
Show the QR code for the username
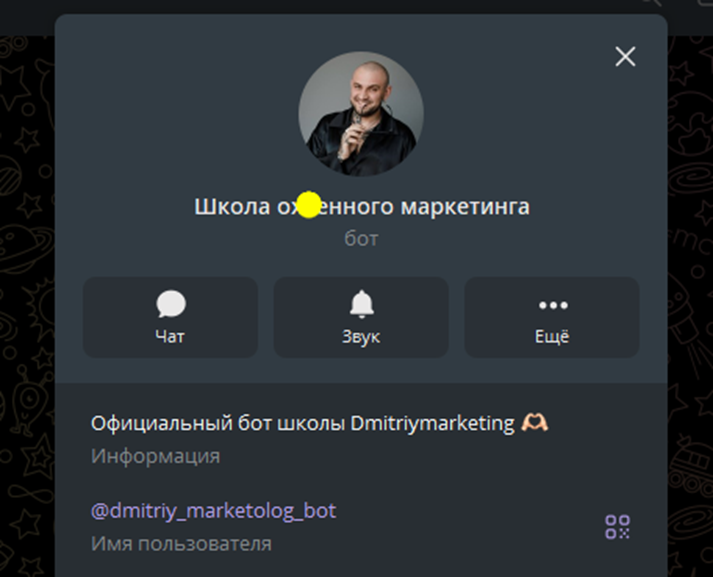tap(618, 527)
